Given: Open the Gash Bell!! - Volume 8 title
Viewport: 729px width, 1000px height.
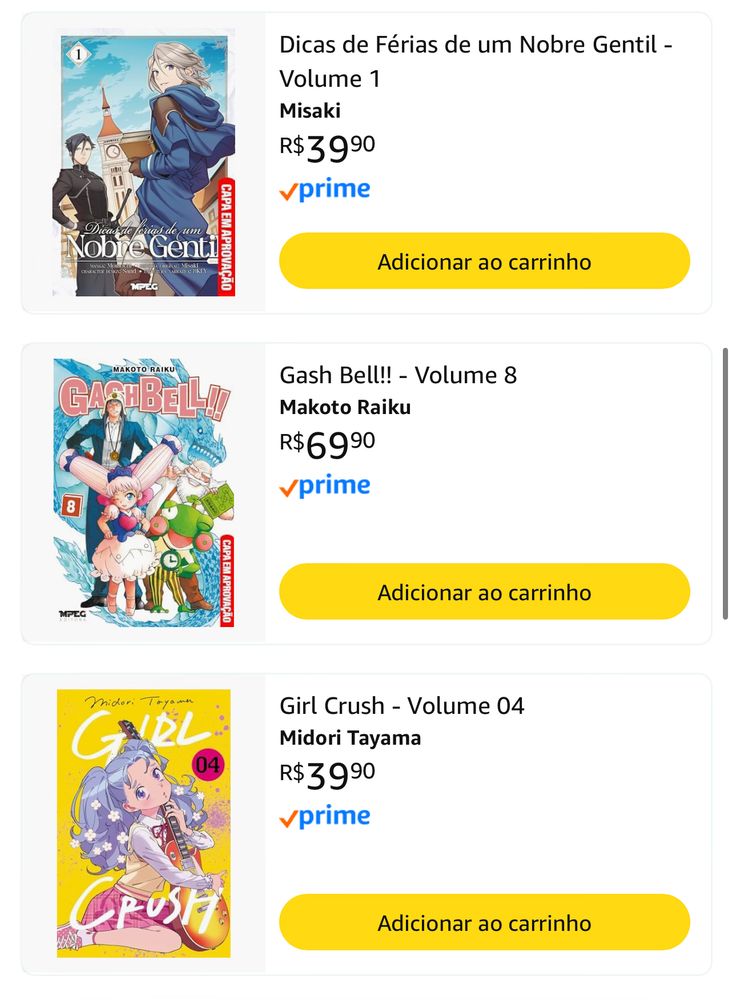Looking at the screenshot, I should click(x=398, y=375).
